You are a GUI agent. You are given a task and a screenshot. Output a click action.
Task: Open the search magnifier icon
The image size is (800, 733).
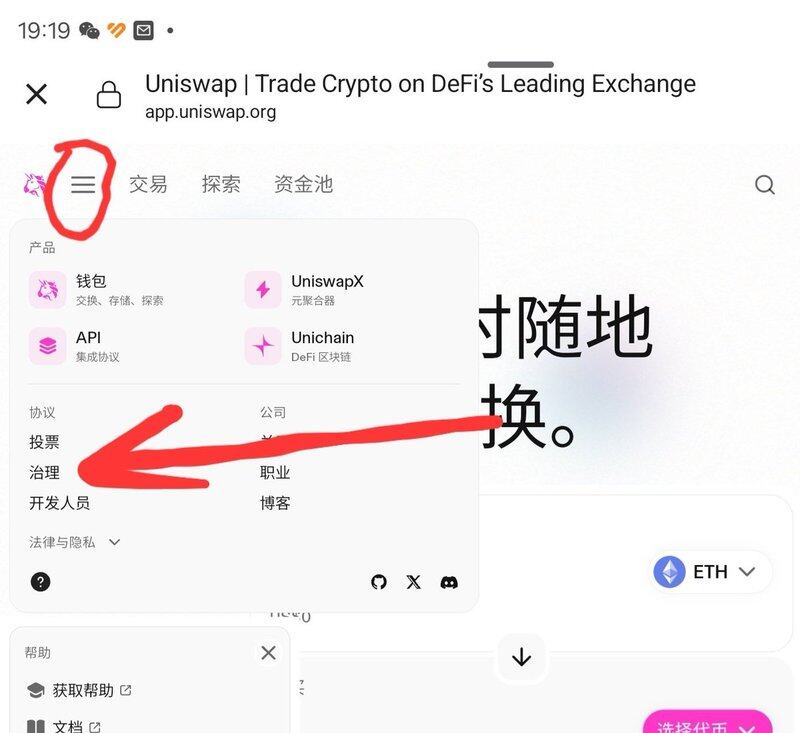765,184
